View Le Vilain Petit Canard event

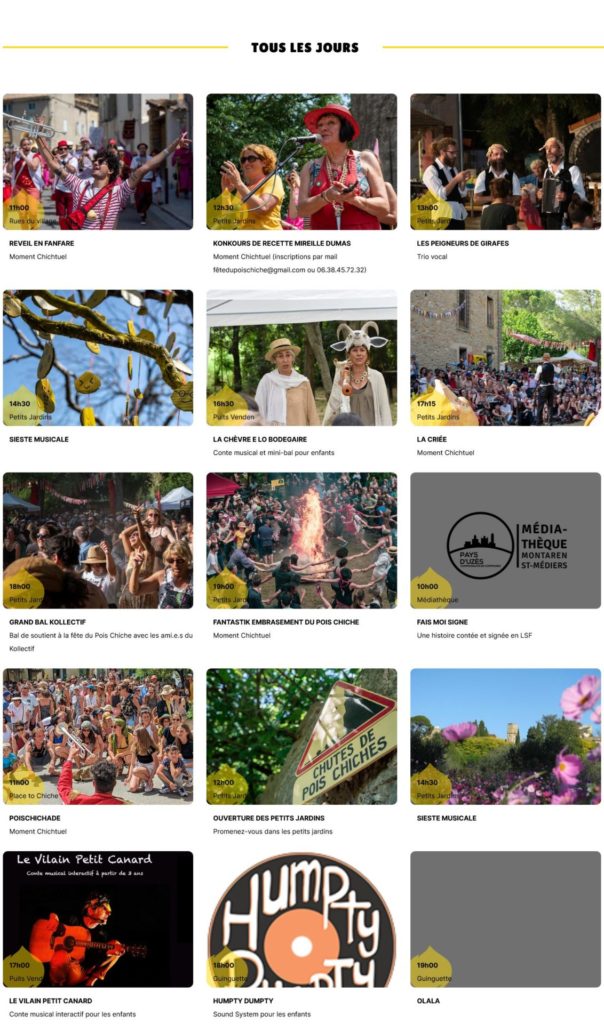(98, 919)
